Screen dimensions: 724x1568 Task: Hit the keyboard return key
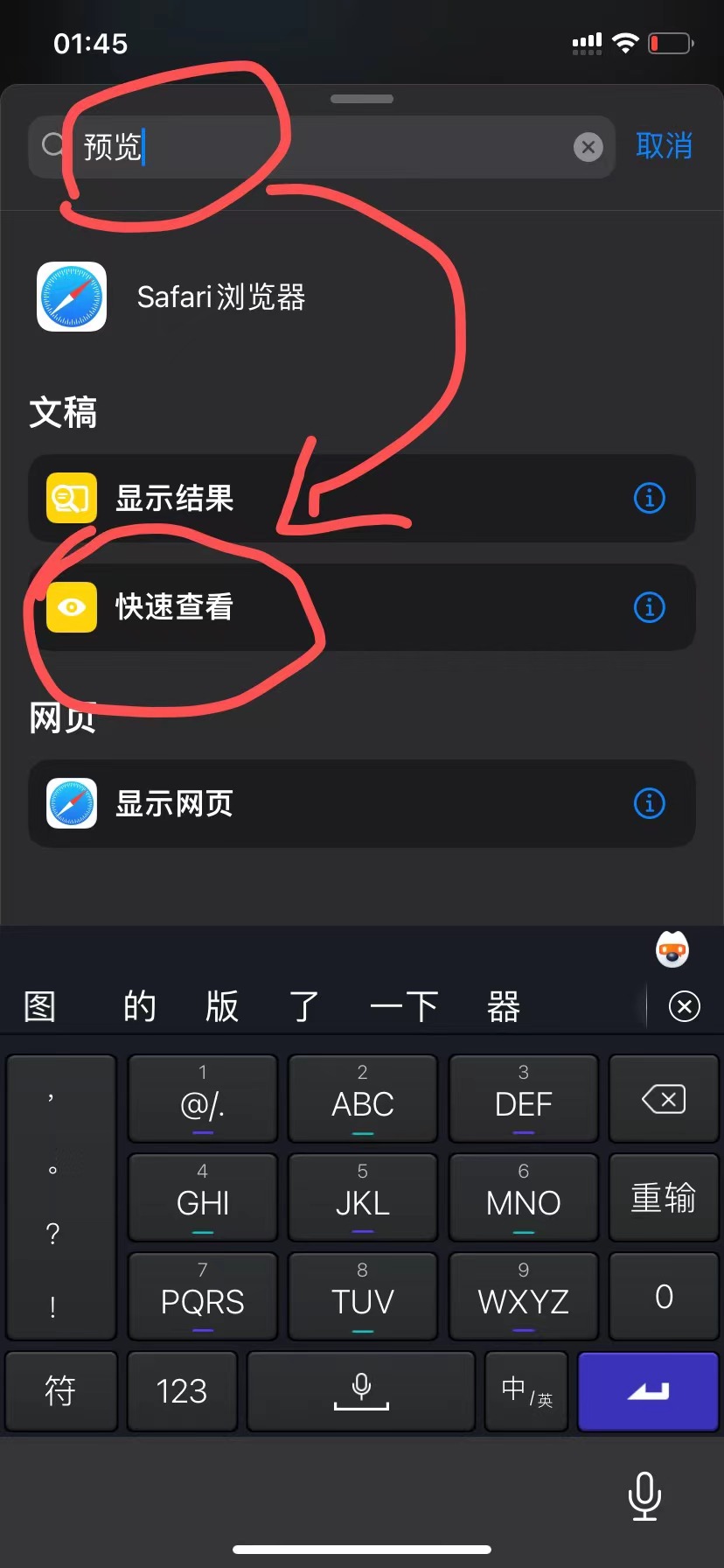647,1391
